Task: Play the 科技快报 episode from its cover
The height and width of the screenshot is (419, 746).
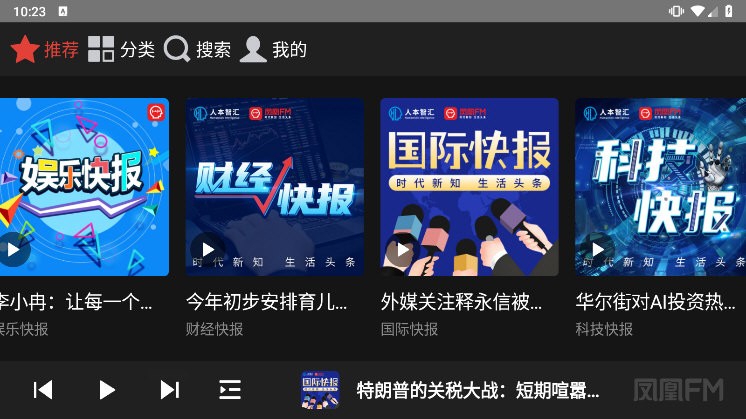Action: 597,250
